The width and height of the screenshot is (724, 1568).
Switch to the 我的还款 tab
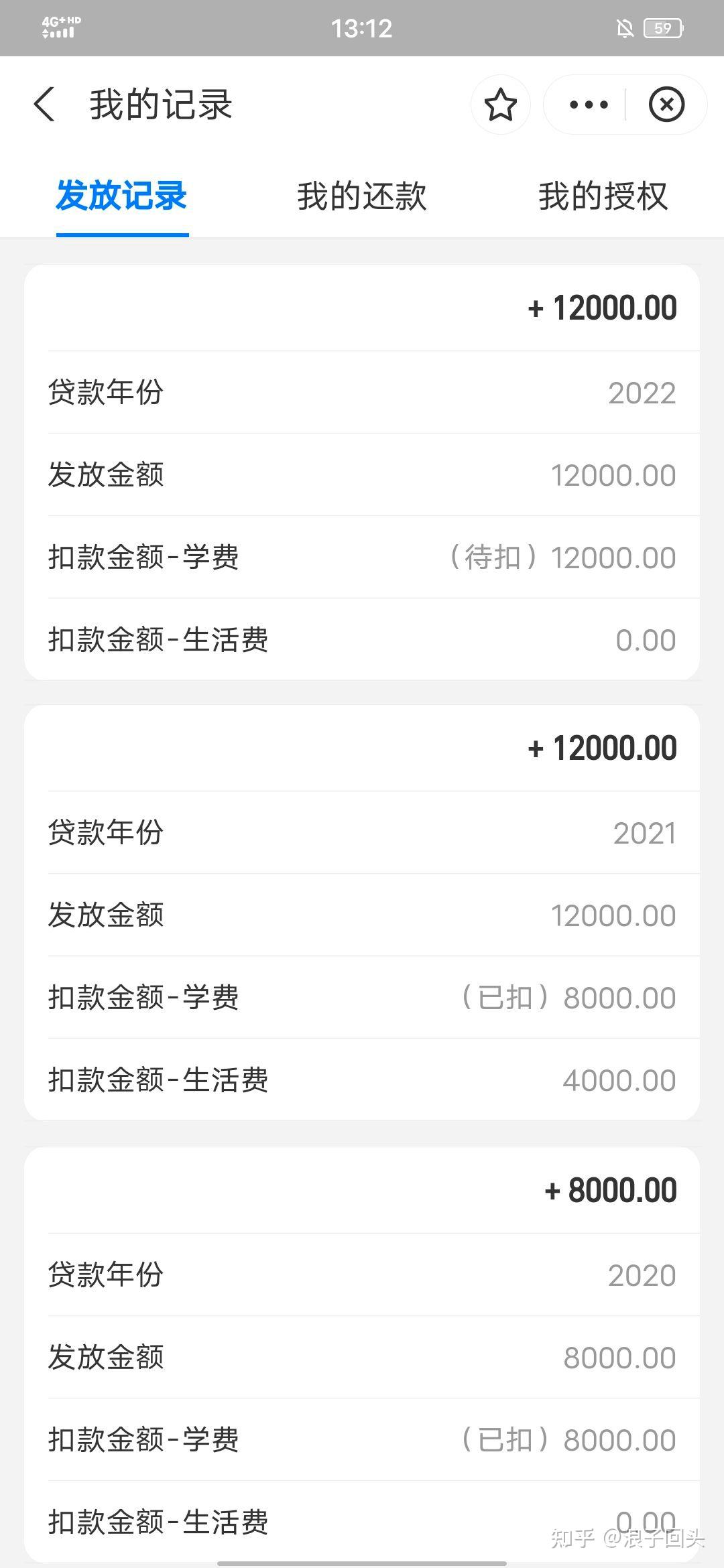coord(362,196)
